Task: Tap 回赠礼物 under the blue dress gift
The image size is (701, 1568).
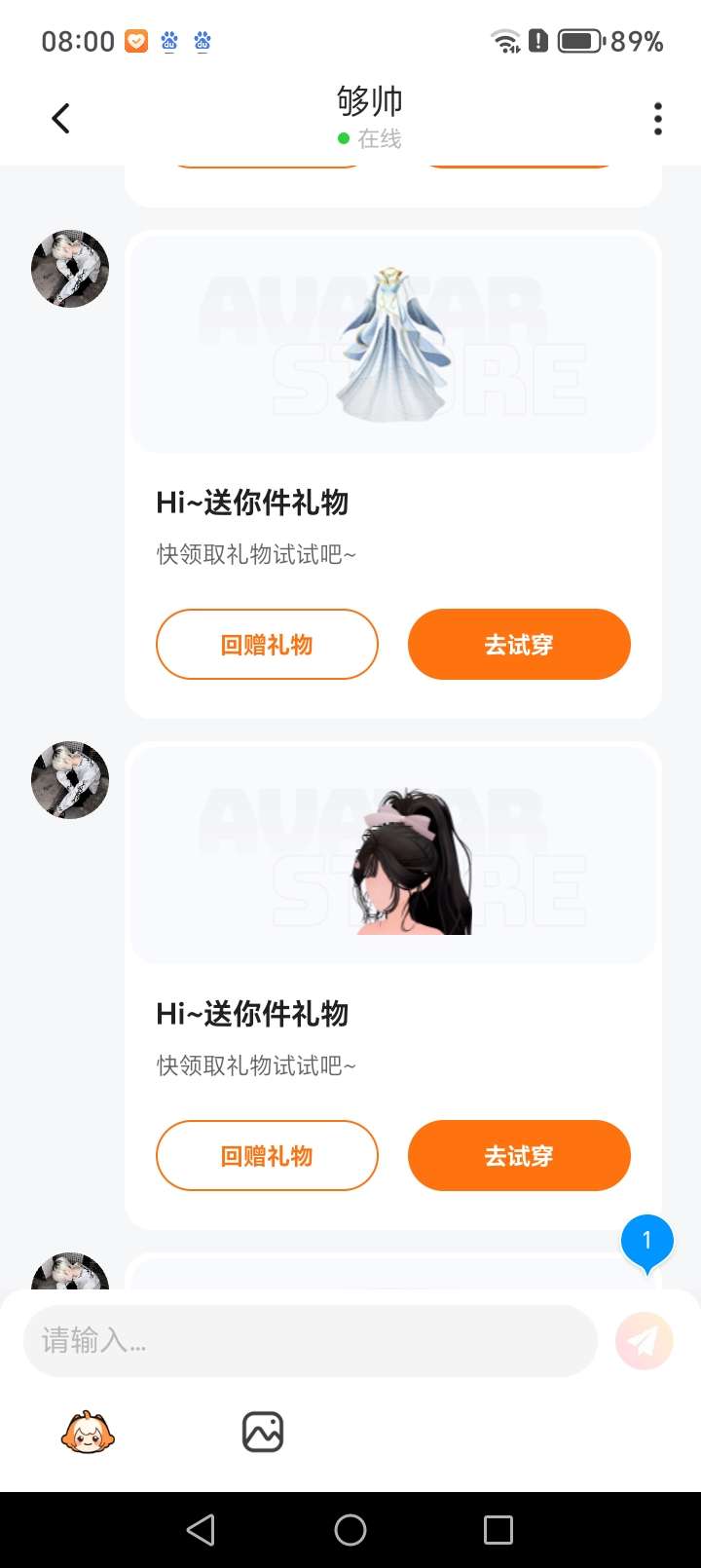Action: point(267,645)
